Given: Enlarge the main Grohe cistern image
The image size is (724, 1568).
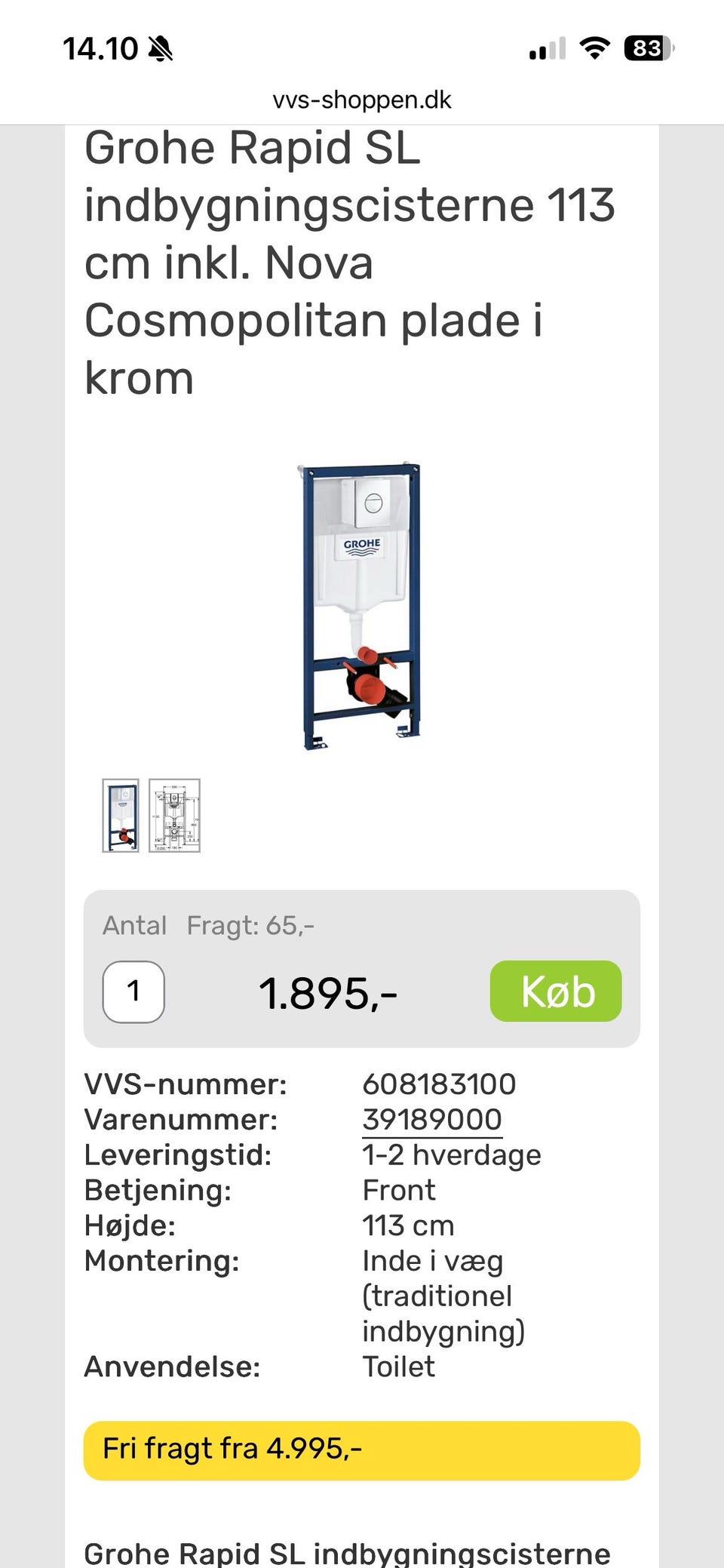Looking at the screenshot, I should (360, 606).
